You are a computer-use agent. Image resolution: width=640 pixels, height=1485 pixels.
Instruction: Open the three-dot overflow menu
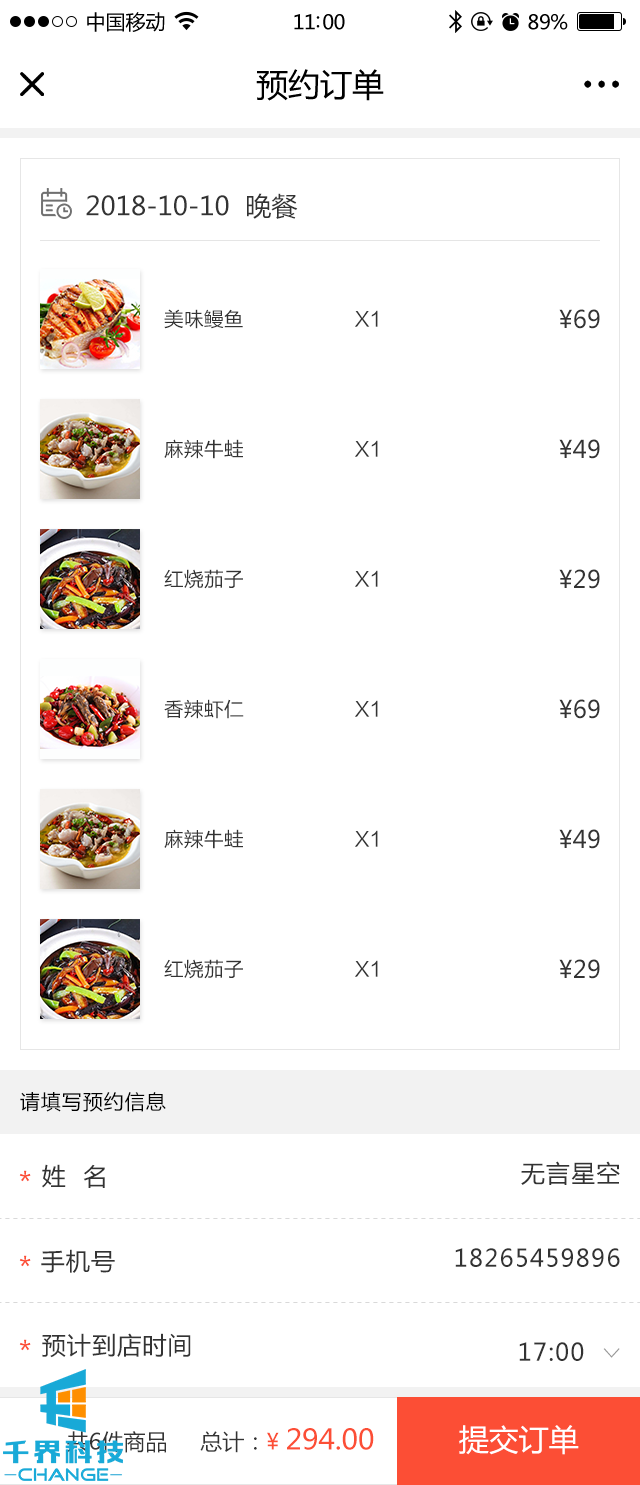[601, 85]
